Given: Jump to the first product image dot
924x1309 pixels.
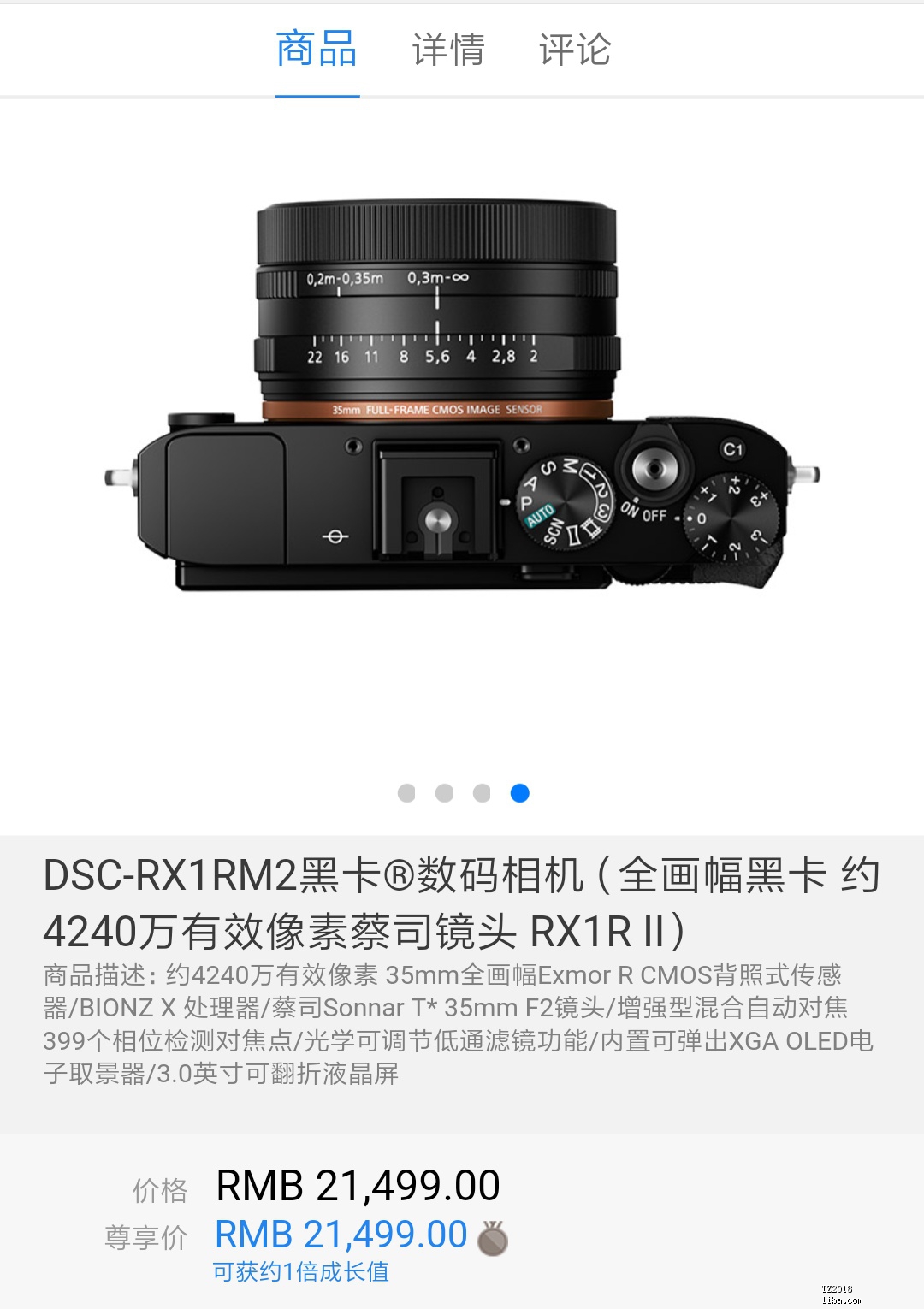Looking at the screenshot, I should (x=406, y=793).
